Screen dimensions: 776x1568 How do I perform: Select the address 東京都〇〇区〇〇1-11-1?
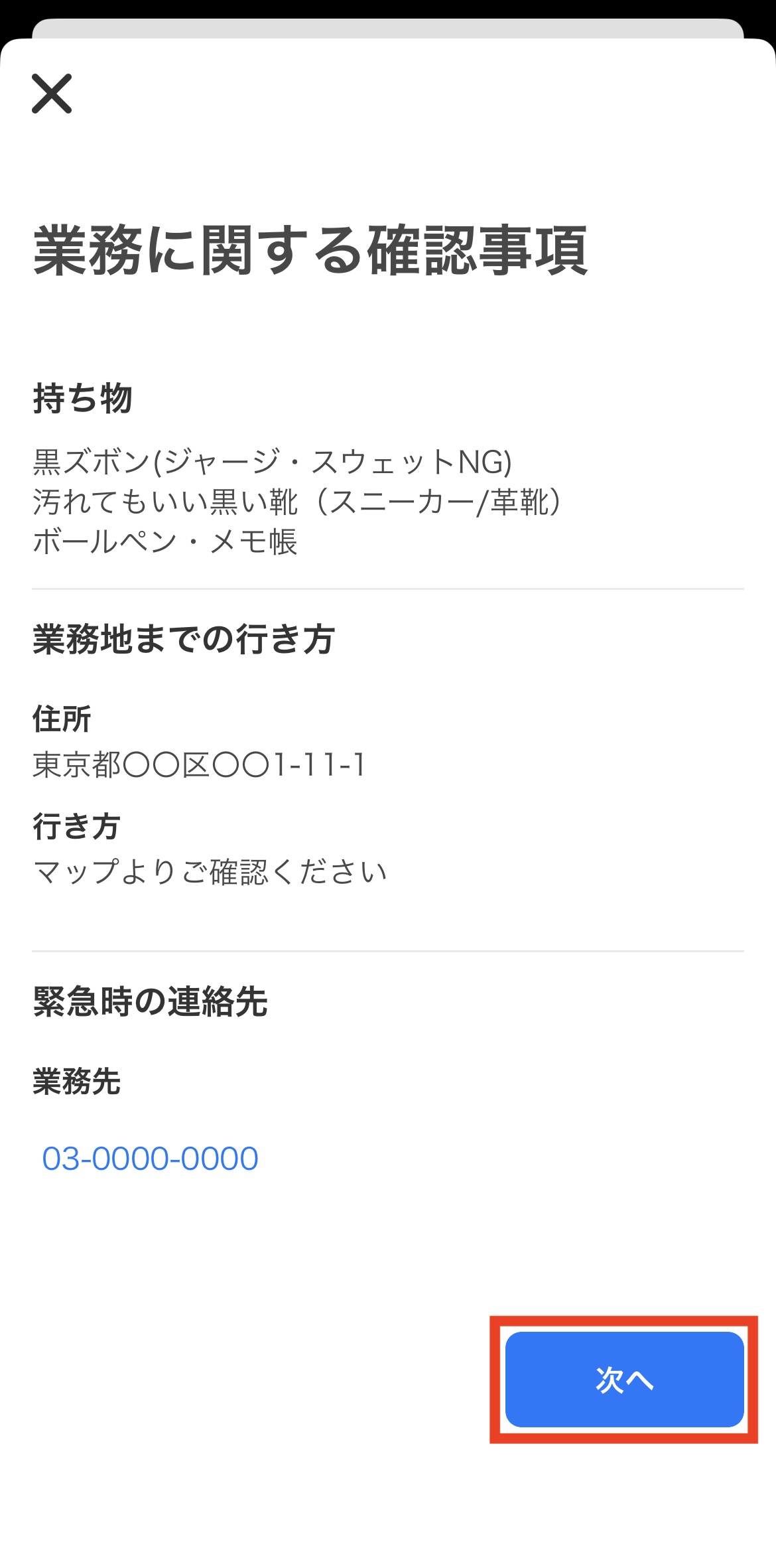[199, 765]
